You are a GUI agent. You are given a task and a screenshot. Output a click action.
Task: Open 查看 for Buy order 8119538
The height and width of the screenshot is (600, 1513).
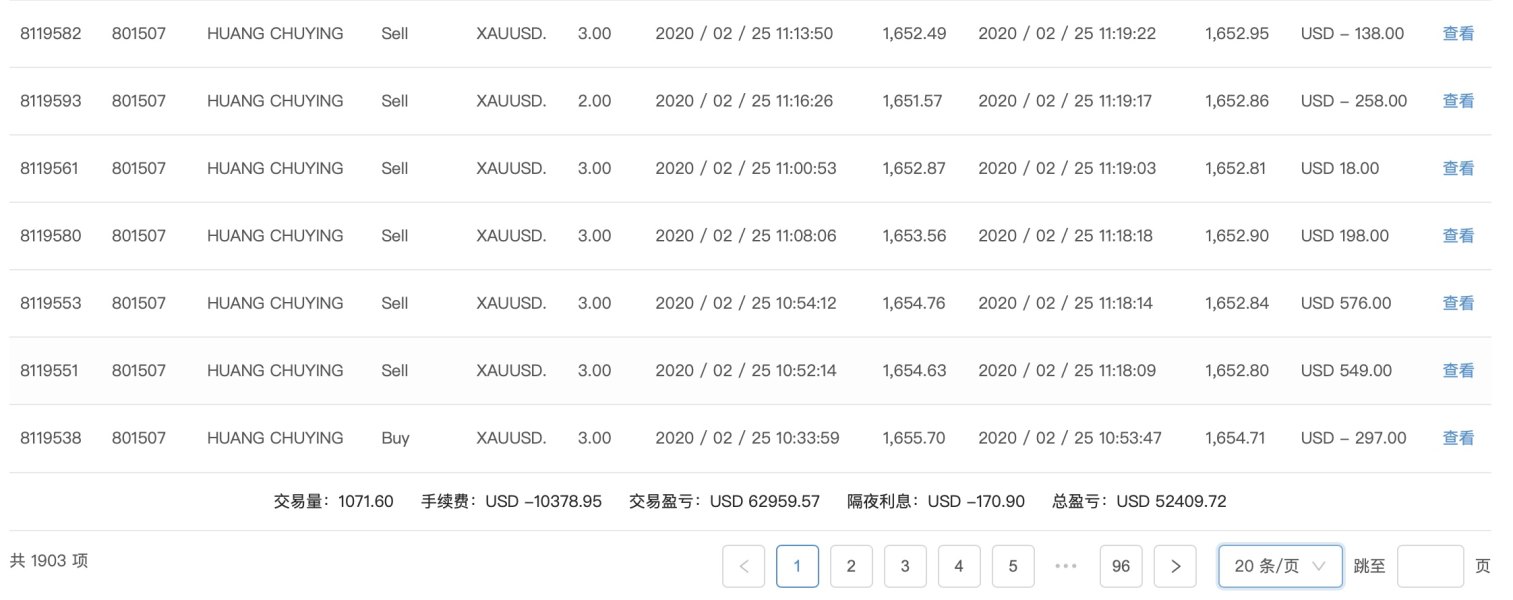(x=1458, y=438)
